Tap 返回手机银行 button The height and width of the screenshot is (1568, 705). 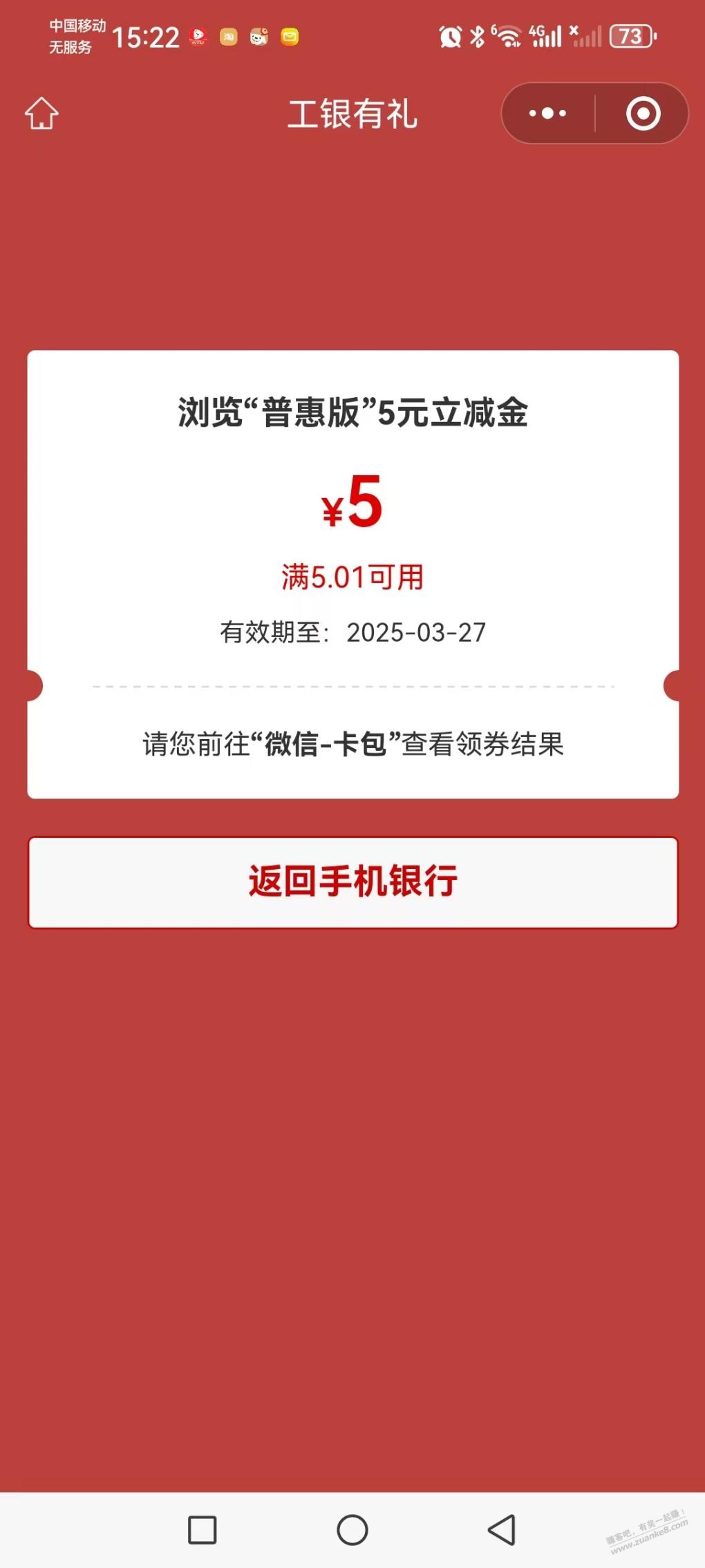352,882
